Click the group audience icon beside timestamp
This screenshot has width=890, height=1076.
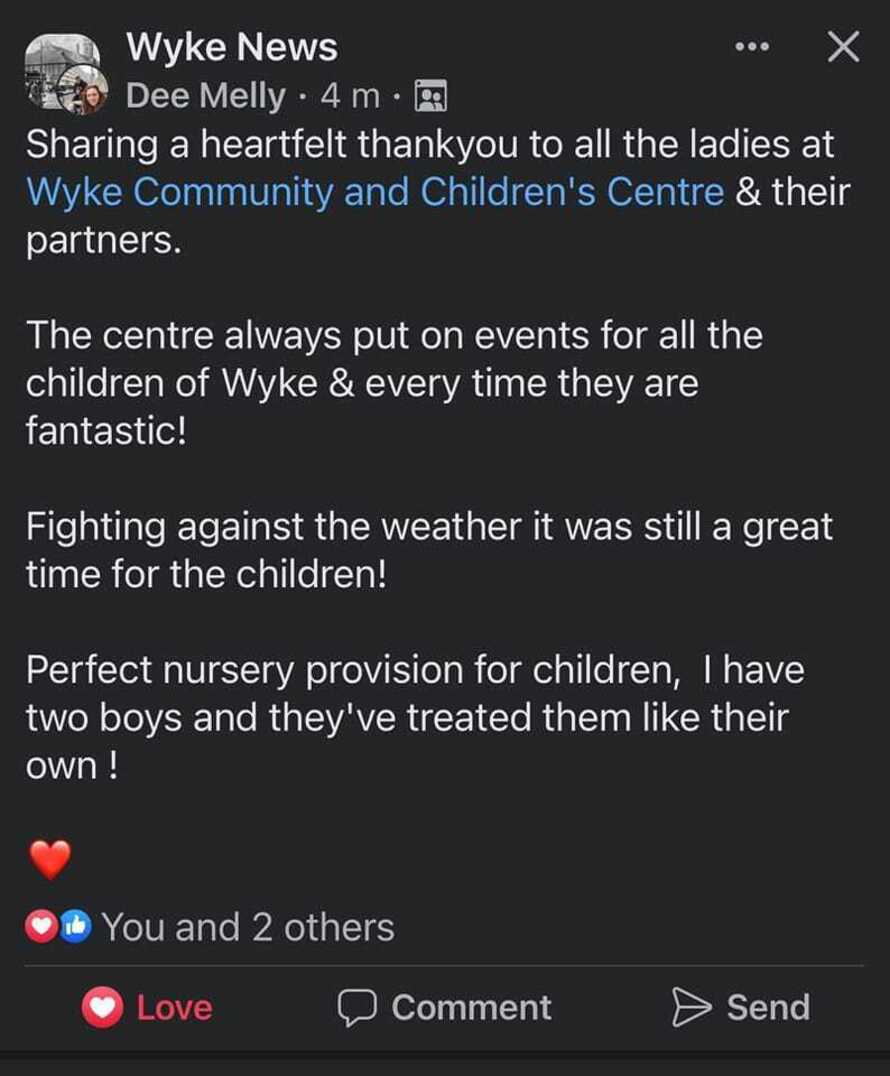click(x=432, y=95)
